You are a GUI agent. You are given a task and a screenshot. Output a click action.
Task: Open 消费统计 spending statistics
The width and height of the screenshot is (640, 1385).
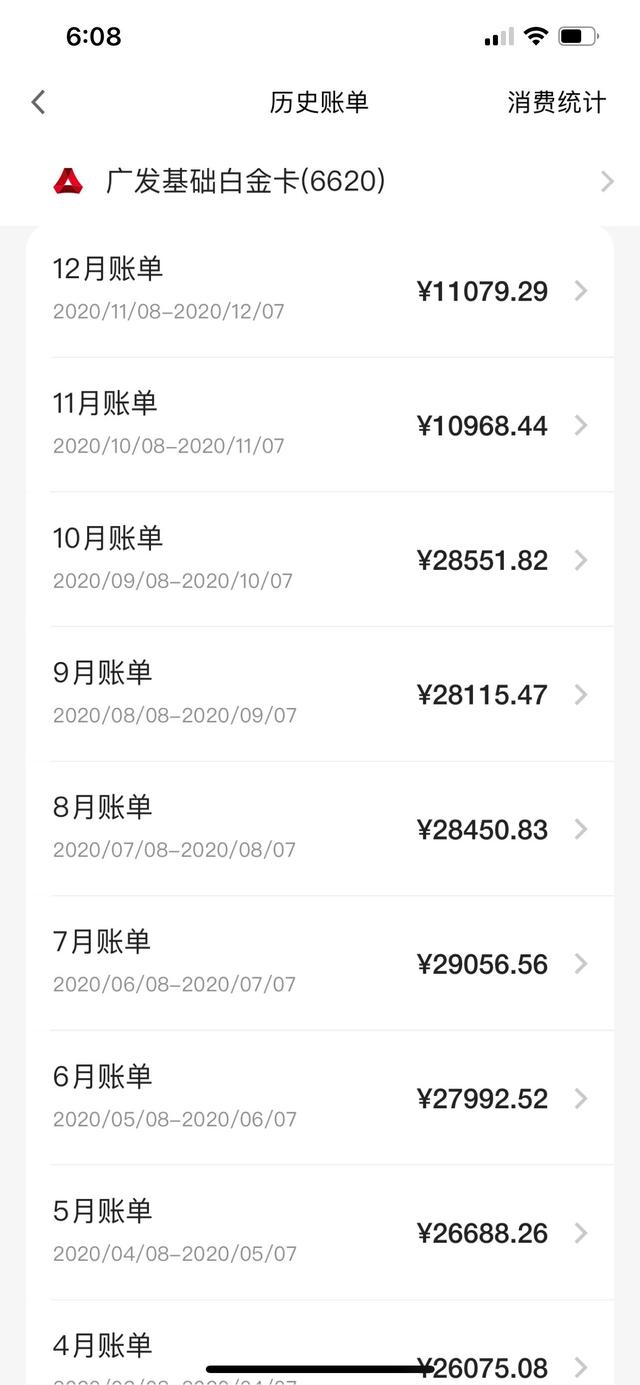click(556, 102)
